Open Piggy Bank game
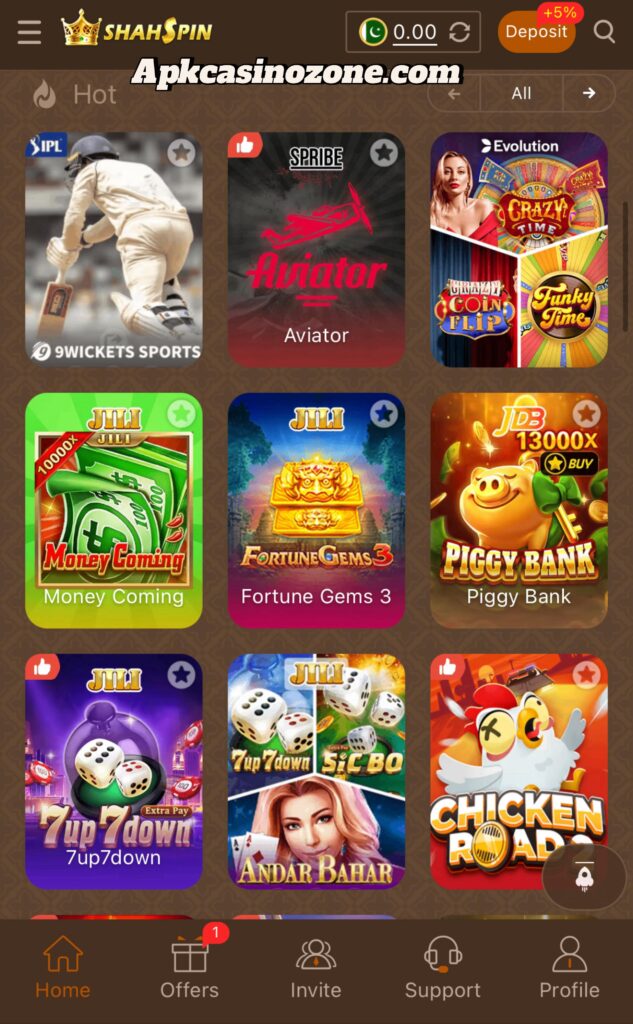This screenshot has width=633, height=1024. coord(519,510)
